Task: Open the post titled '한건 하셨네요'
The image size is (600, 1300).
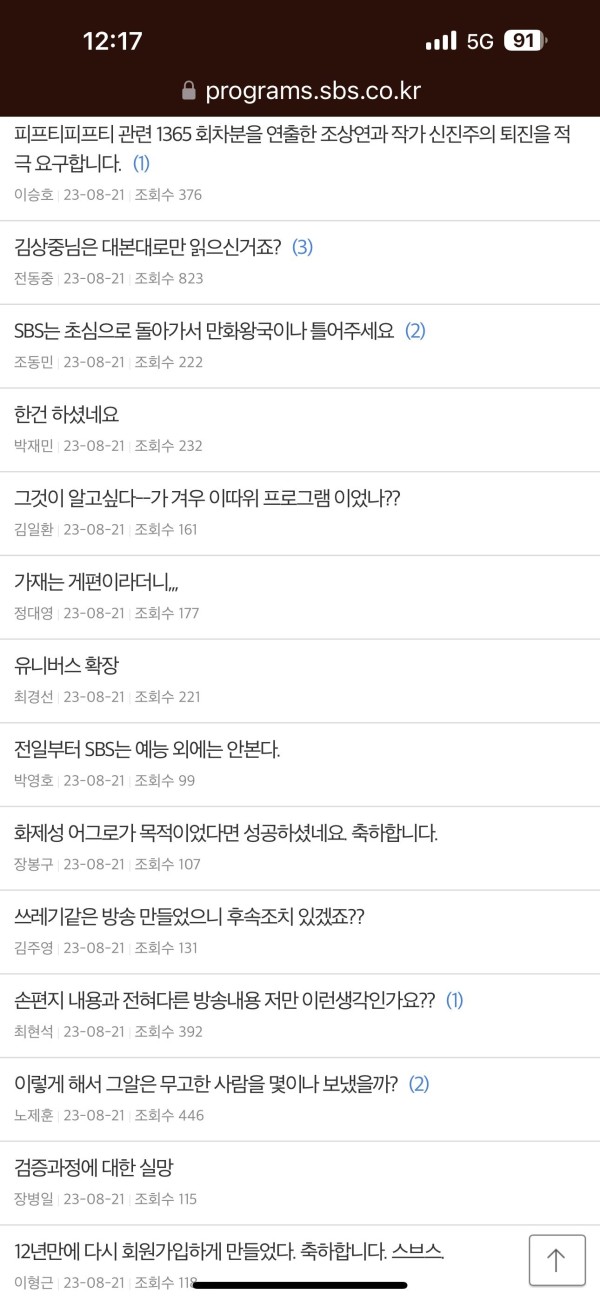Action: [67, 414]
